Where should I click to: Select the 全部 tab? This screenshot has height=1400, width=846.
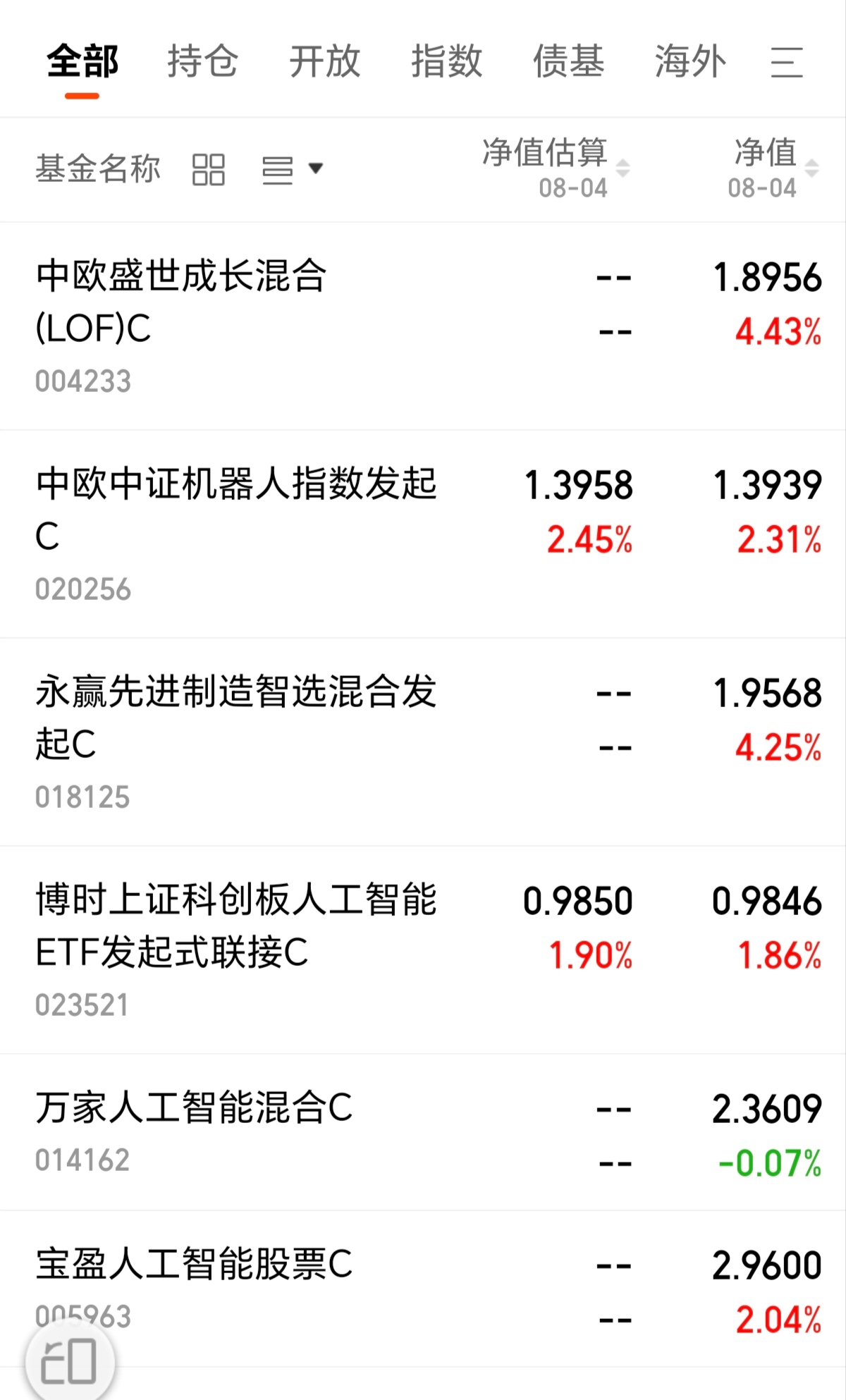tap(82, 61)
